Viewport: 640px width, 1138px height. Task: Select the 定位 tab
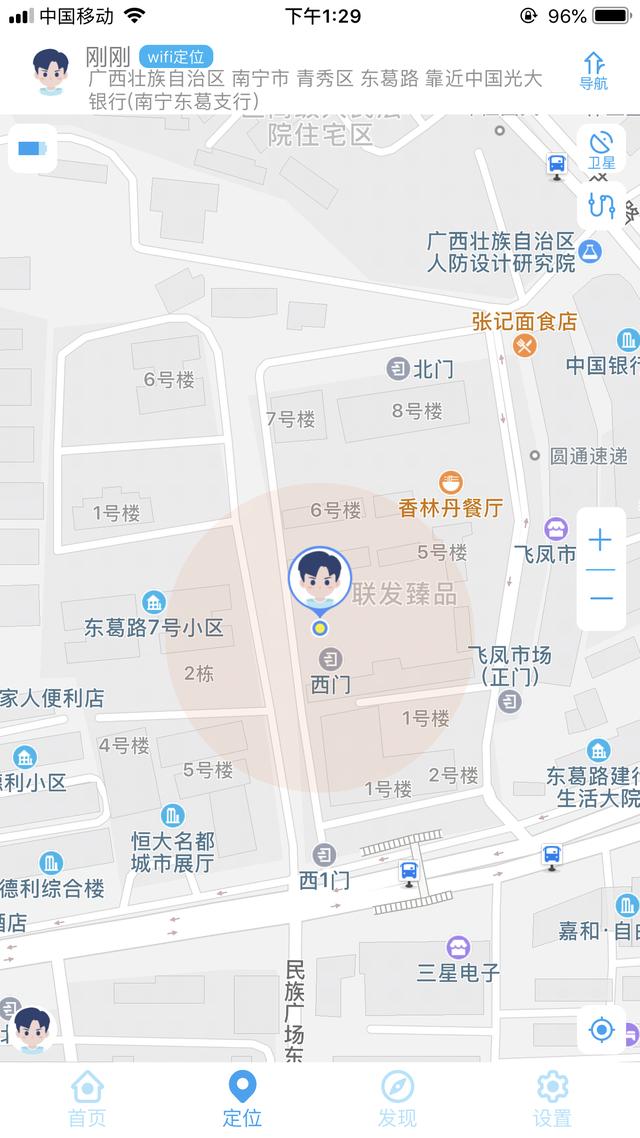(x=242, y=1098)
